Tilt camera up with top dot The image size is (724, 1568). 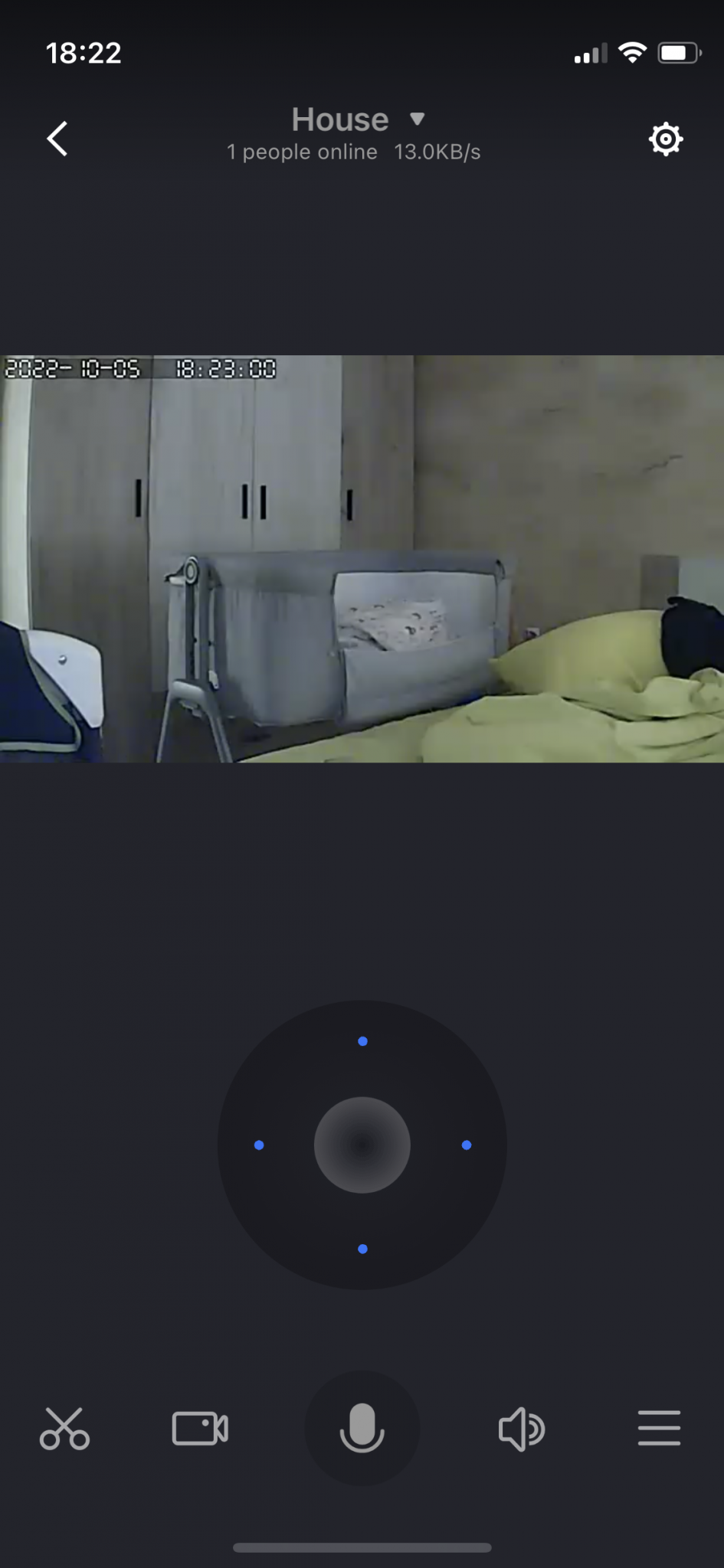362,1041
